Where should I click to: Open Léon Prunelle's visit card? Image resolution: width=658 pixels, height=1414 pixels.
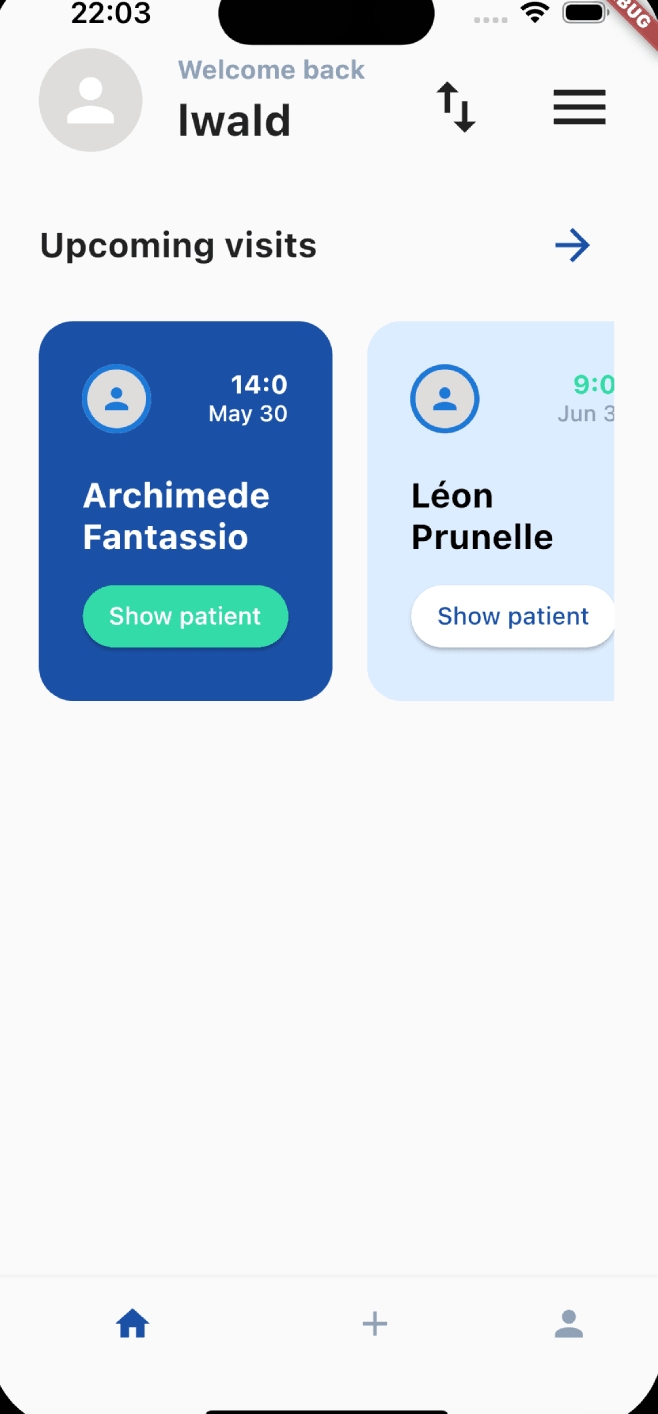coord(490,511)
